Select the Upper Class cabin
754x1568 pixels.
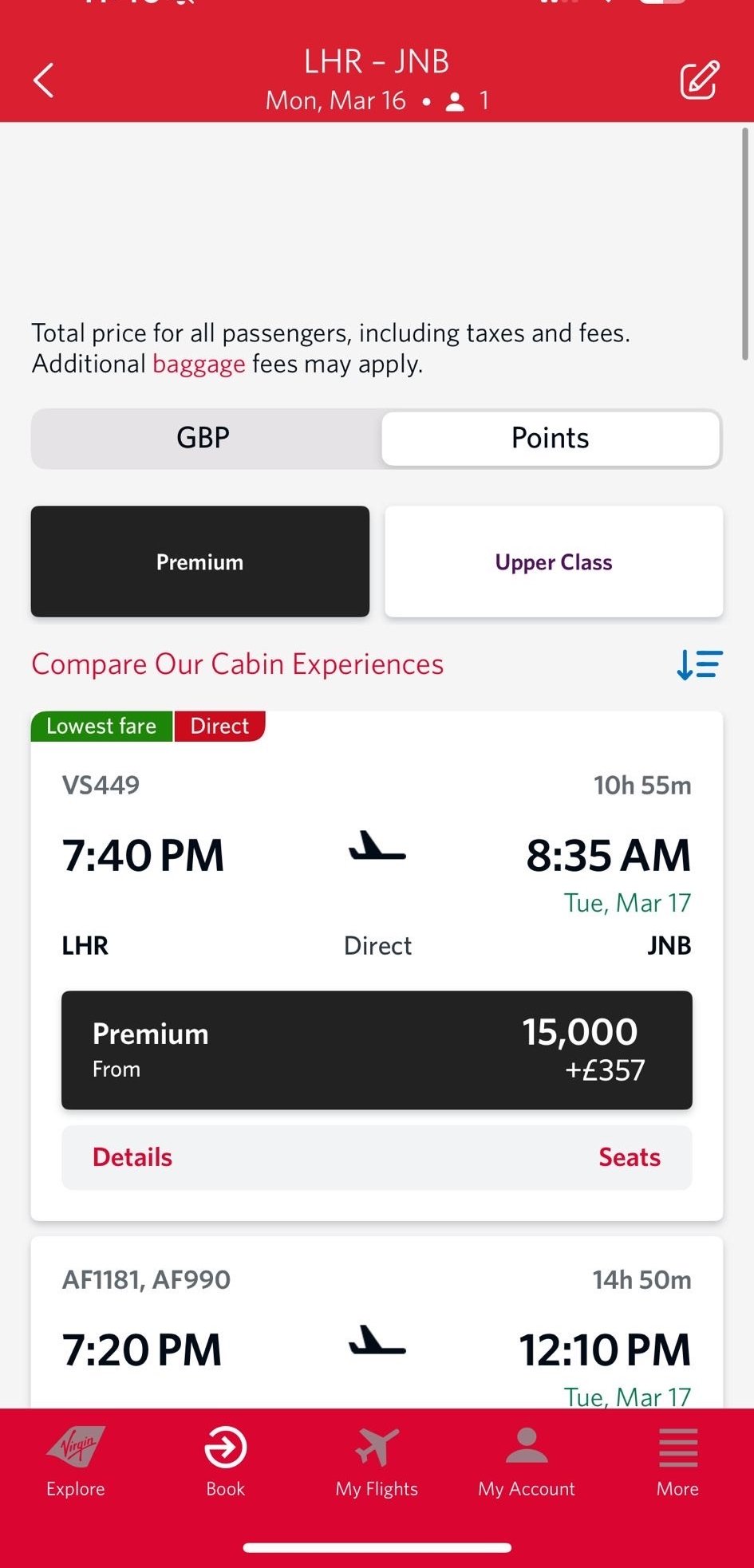[554, 561]
